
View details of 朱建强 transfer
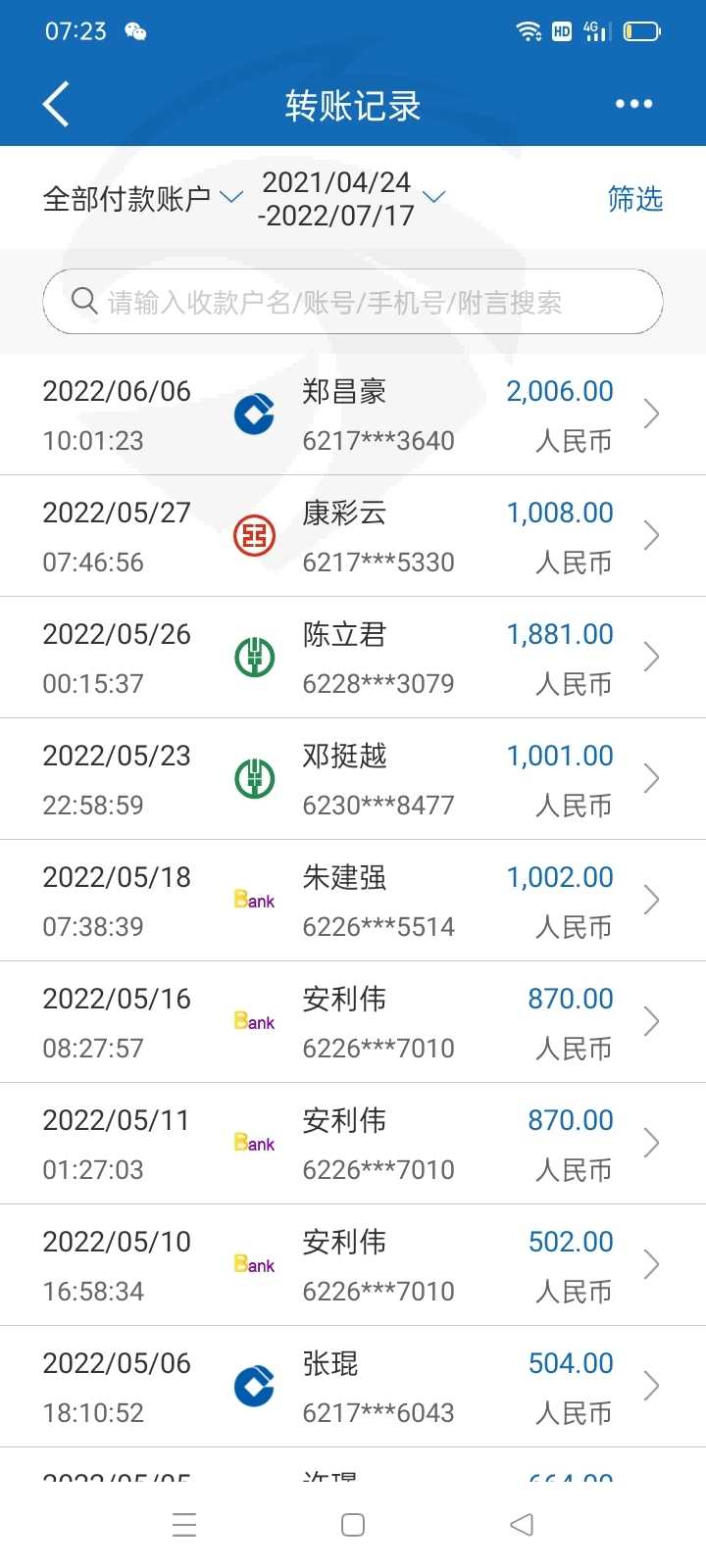tap(353, 901)
